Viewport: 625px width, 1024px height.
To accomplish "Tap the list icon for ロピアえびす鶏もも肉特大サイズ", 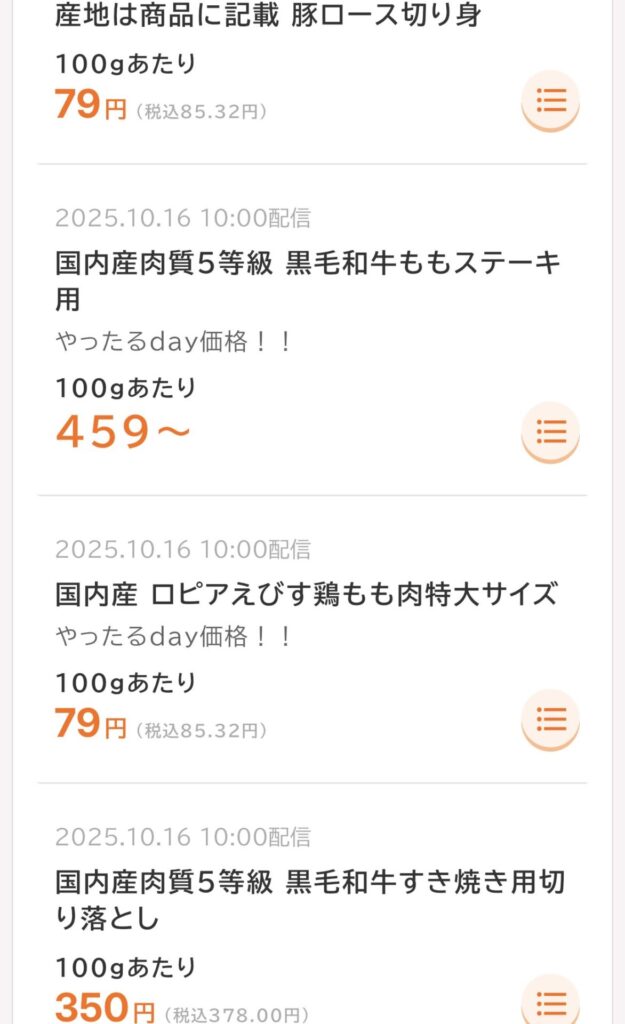I will (551, 719).
